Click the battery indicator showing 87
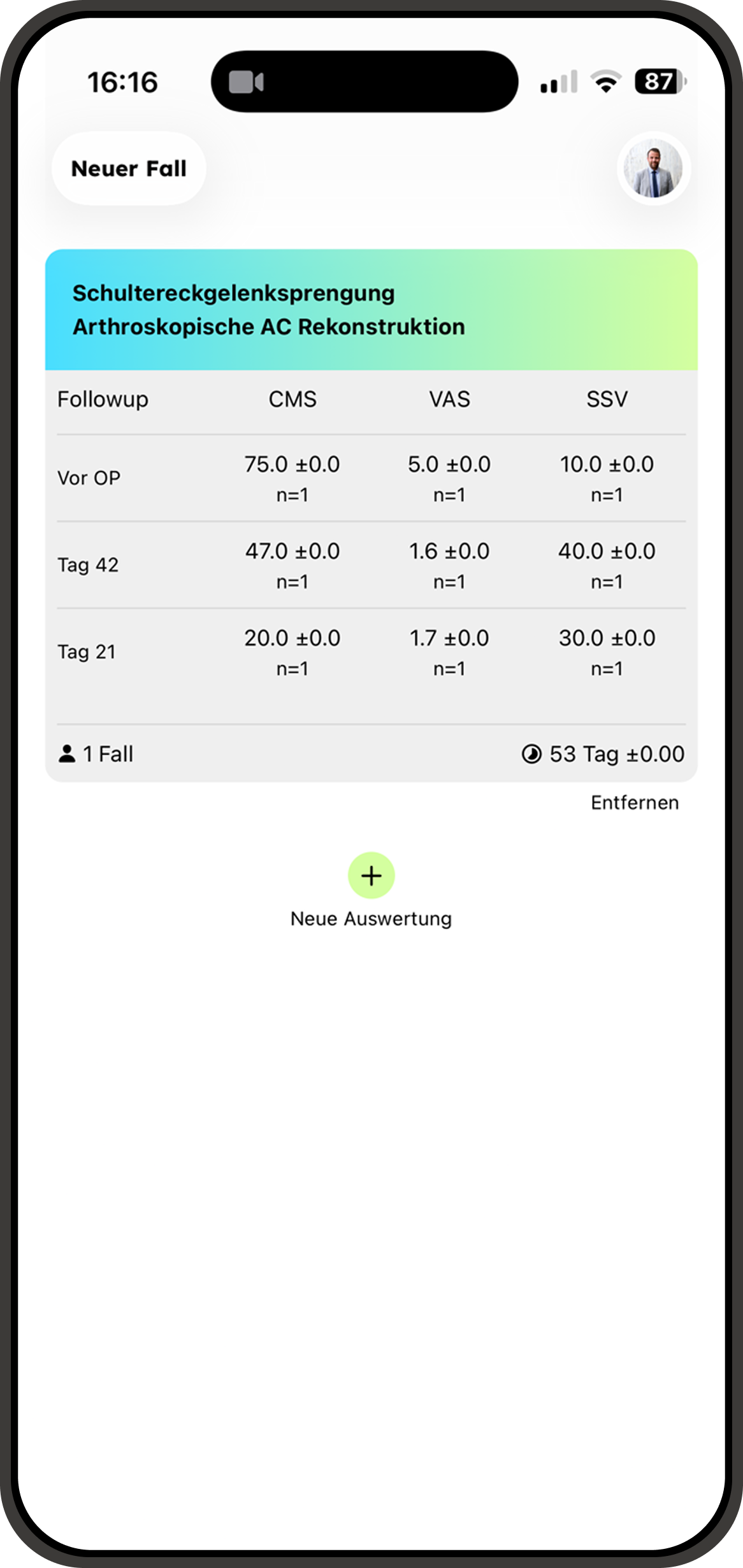The width and height of the screenshot is (743, 1568). (659, 81)
